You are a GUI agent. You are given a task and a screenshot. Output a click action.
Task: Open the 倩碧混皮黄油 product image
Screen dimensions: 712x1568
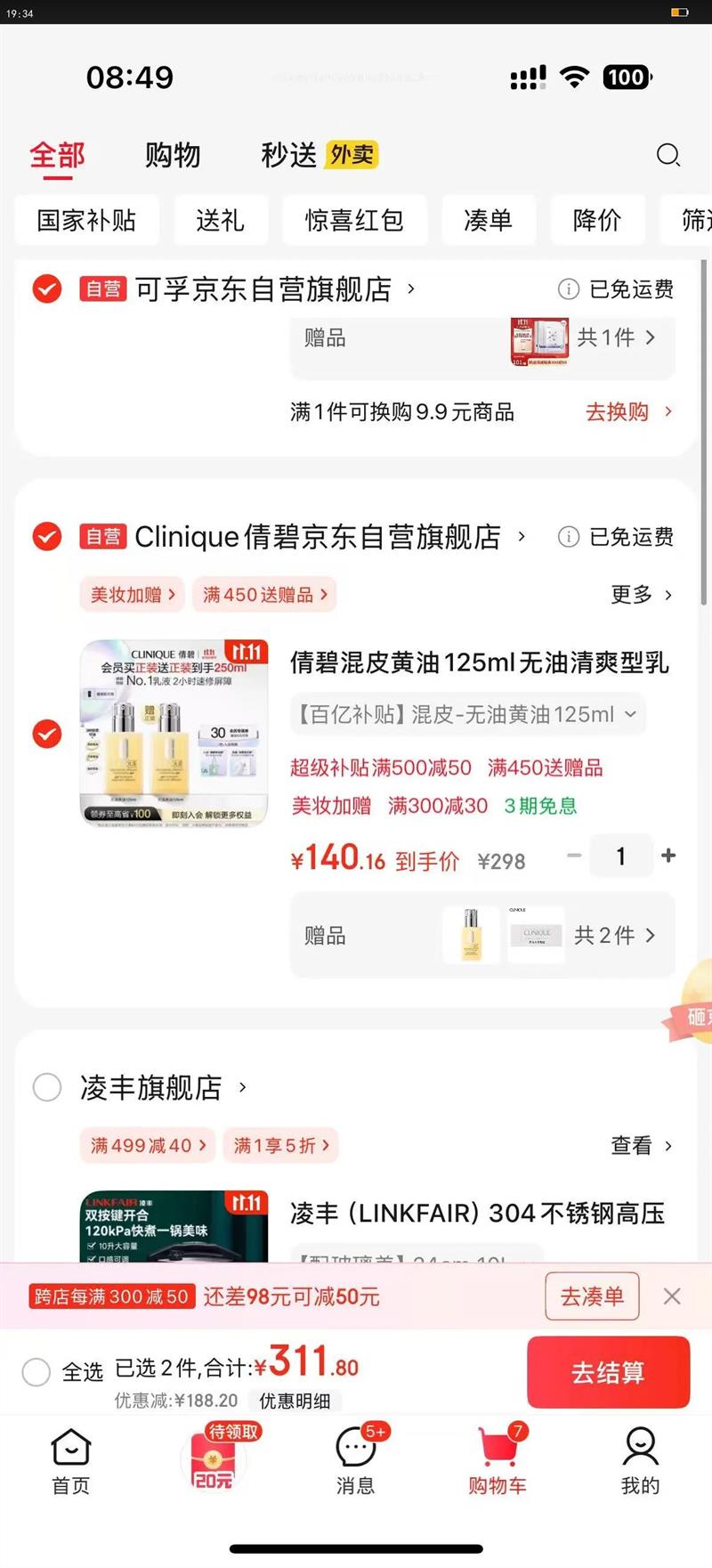pyautogui.click(x=174, y=734)
